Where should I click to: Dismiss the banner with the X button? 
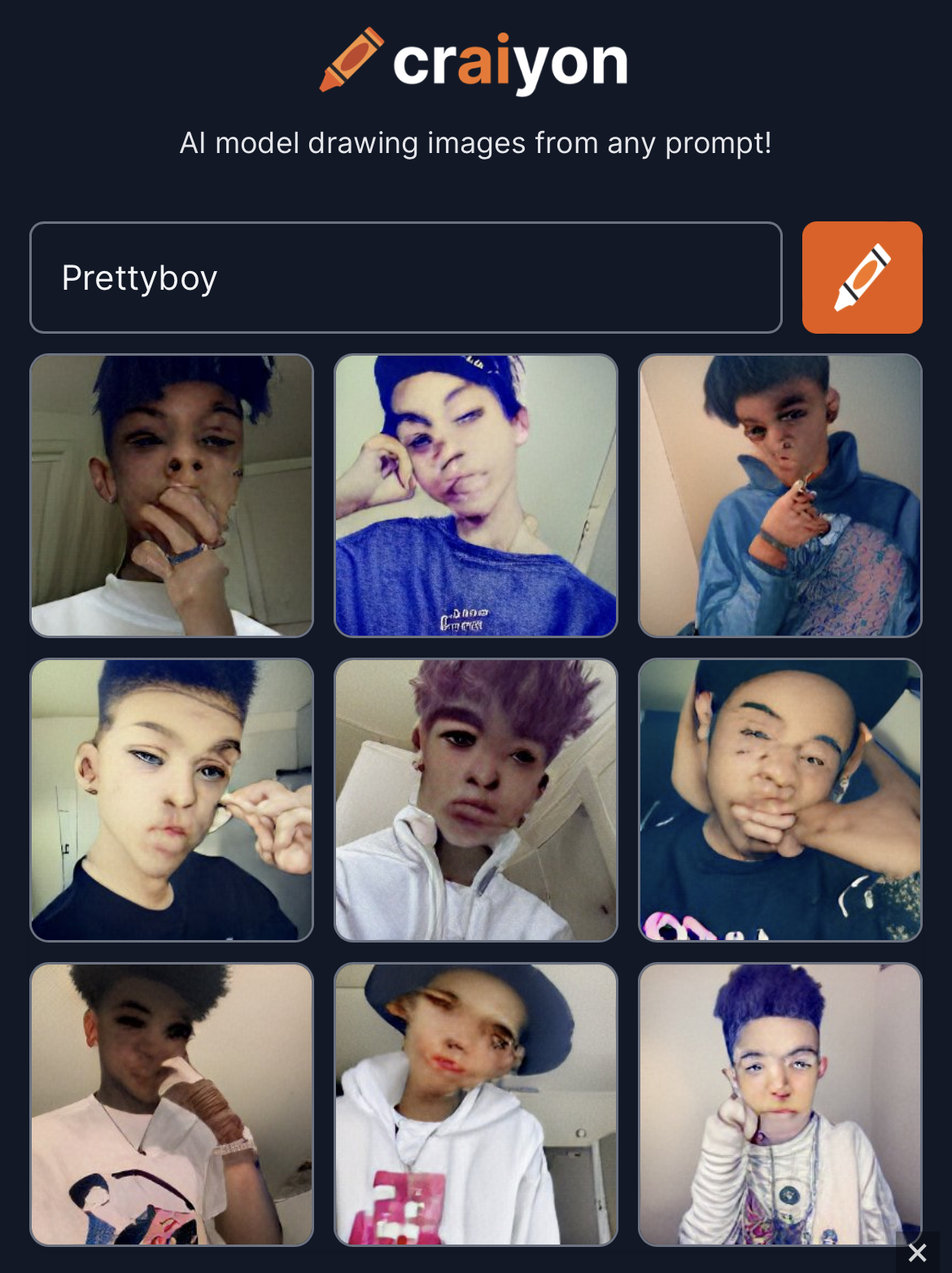[917, 1252]
